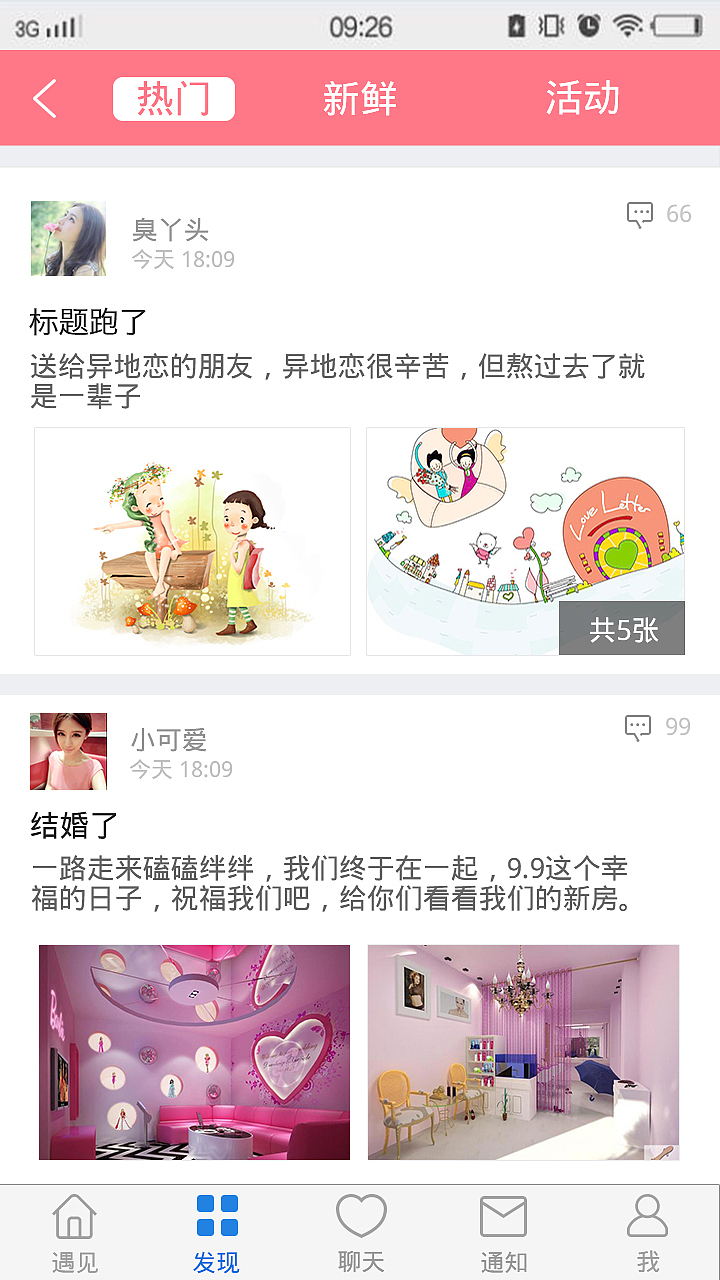Go back using the top-left arrow
Screen dimensions: 720x1280
click(x=45, y=99)
